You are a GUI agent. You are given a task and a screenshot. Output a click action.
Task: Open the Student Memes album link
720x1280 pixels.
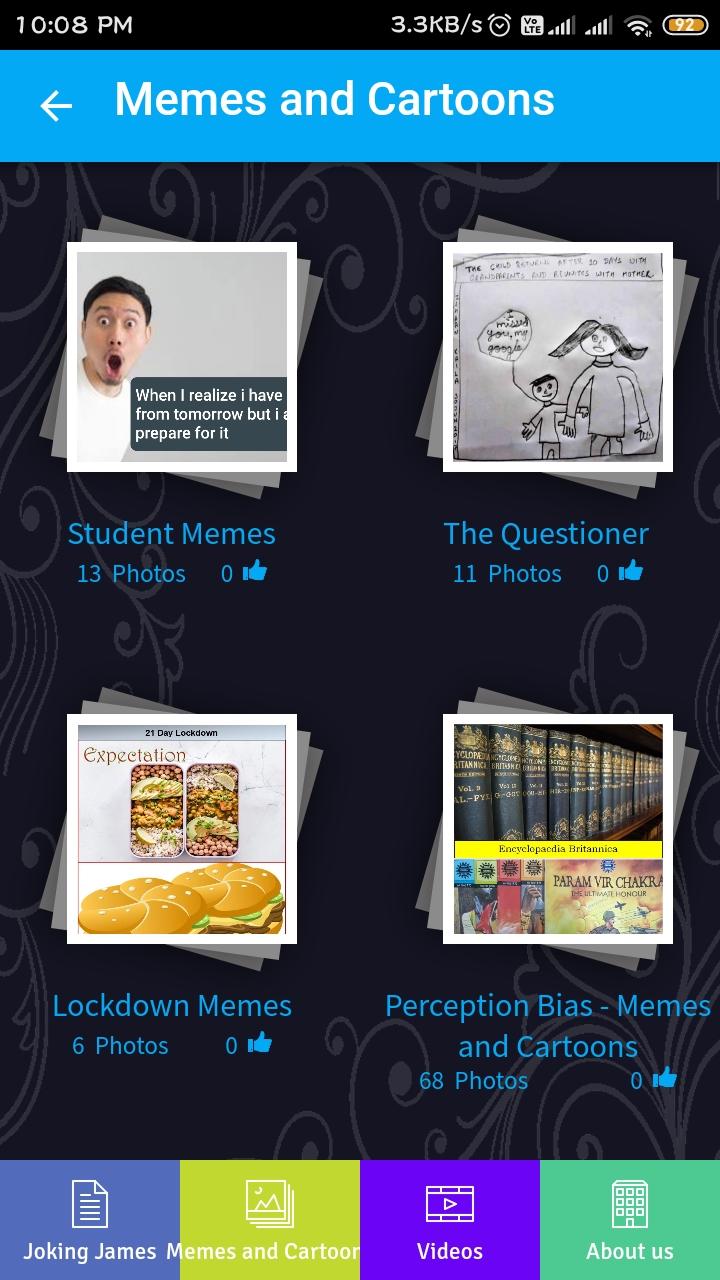coord(170,533)
